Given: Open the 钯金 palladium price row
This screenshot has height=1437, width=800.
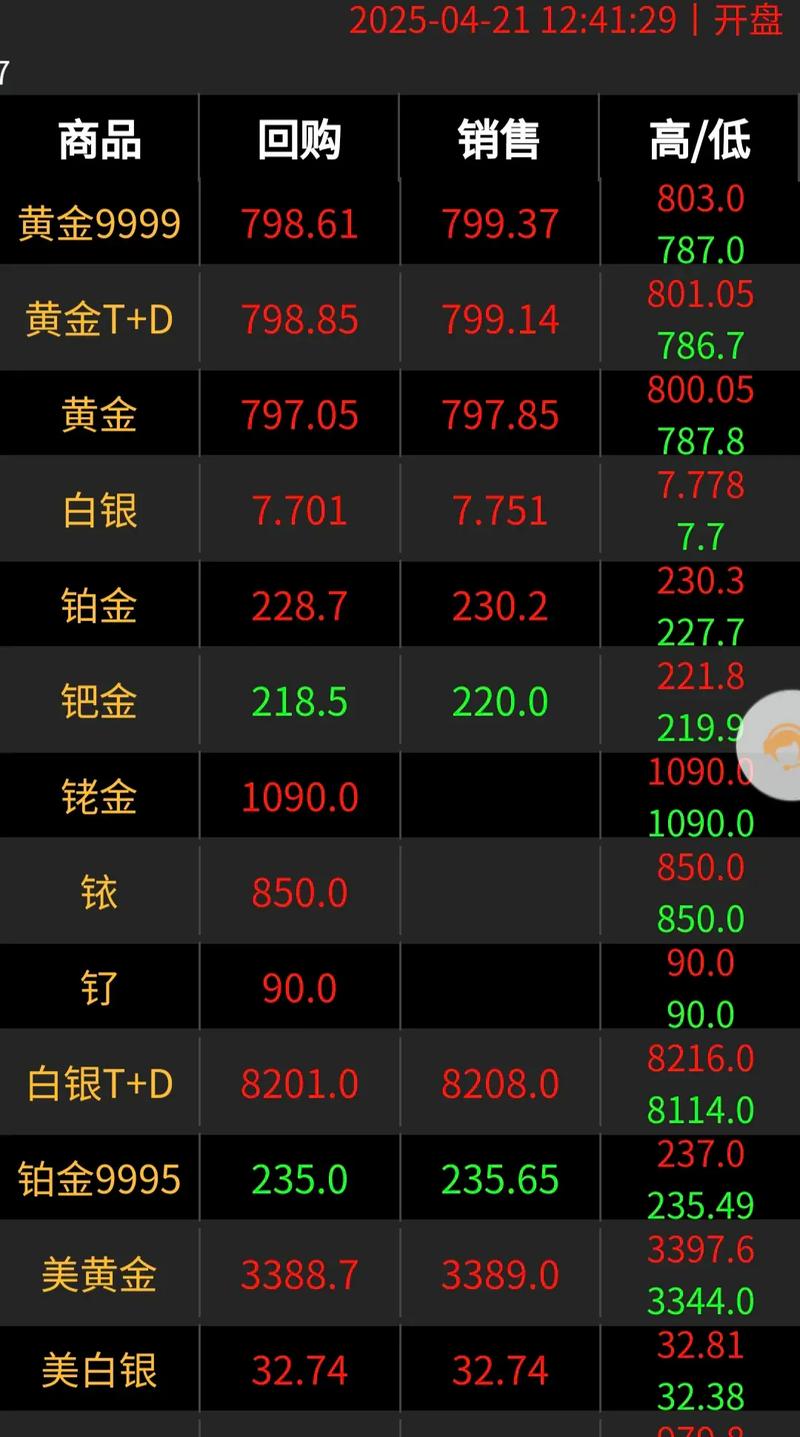Looking at the screenshot, I should 98,701.
